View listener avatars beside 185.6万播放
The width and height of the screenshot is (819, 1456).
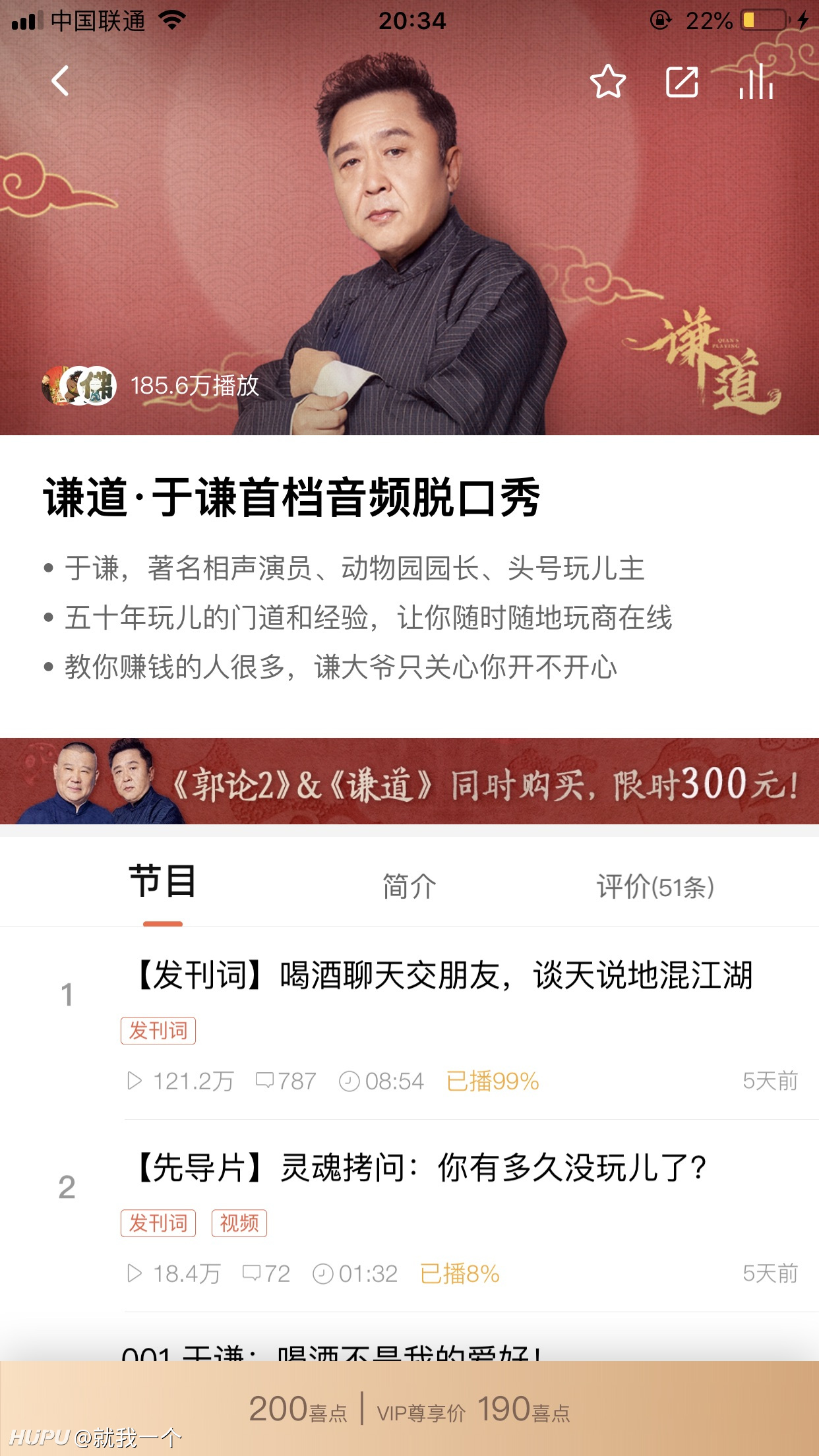pyautogui.click(x=79, y=386)
